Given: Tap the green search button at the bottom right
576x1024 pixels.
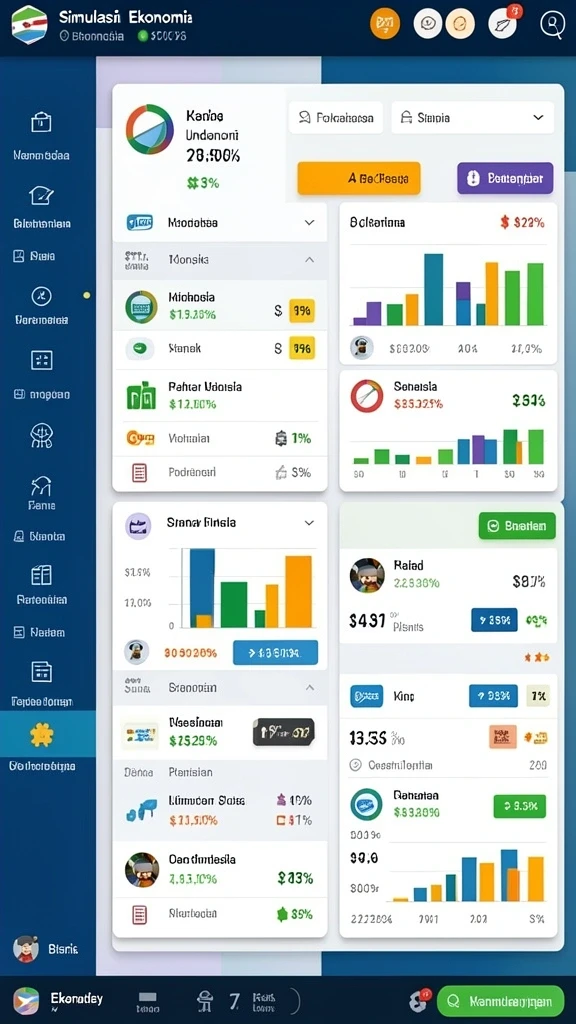Looking at the screenshot, I should tap(500, 1001).
